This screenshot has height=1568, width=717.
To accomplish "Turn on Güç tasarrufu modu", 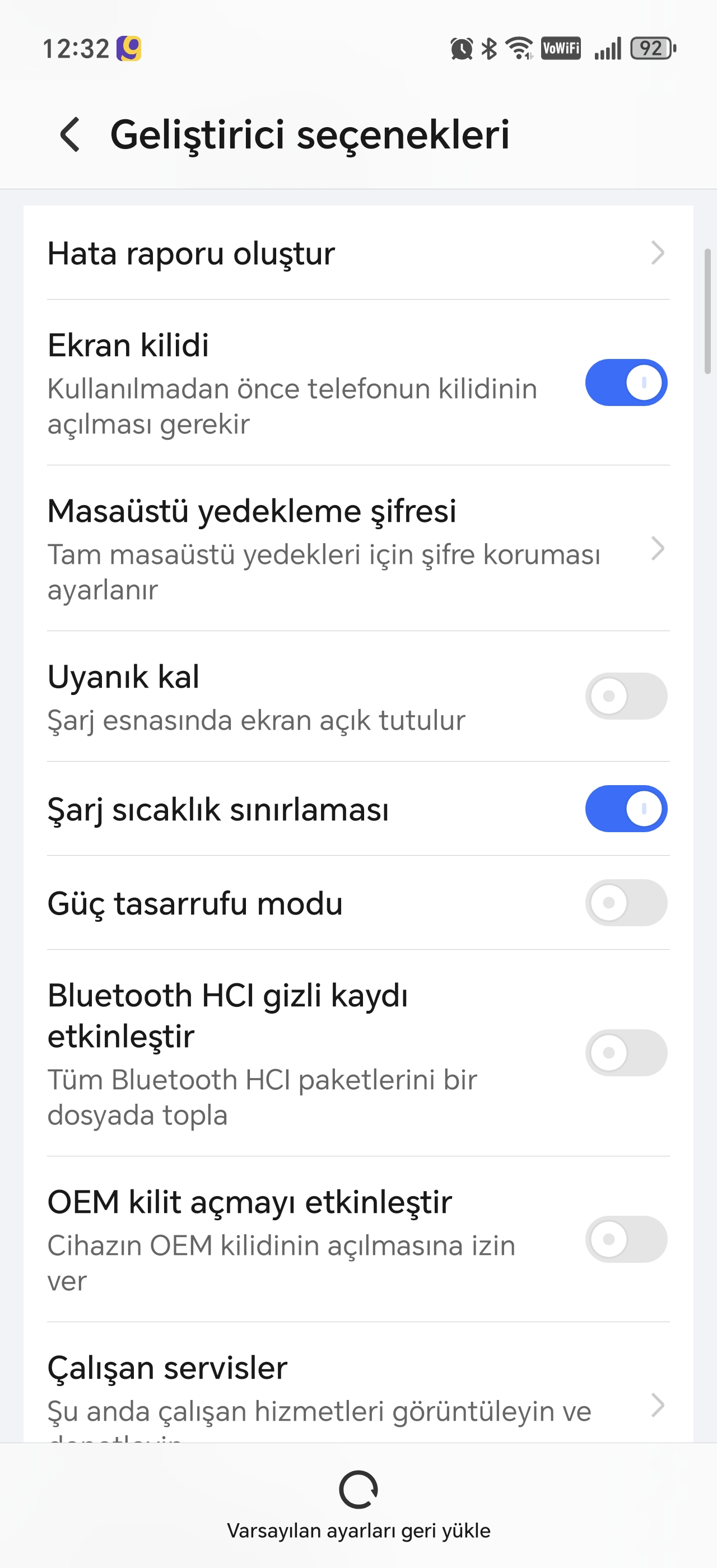I will (x=626, y=903).
